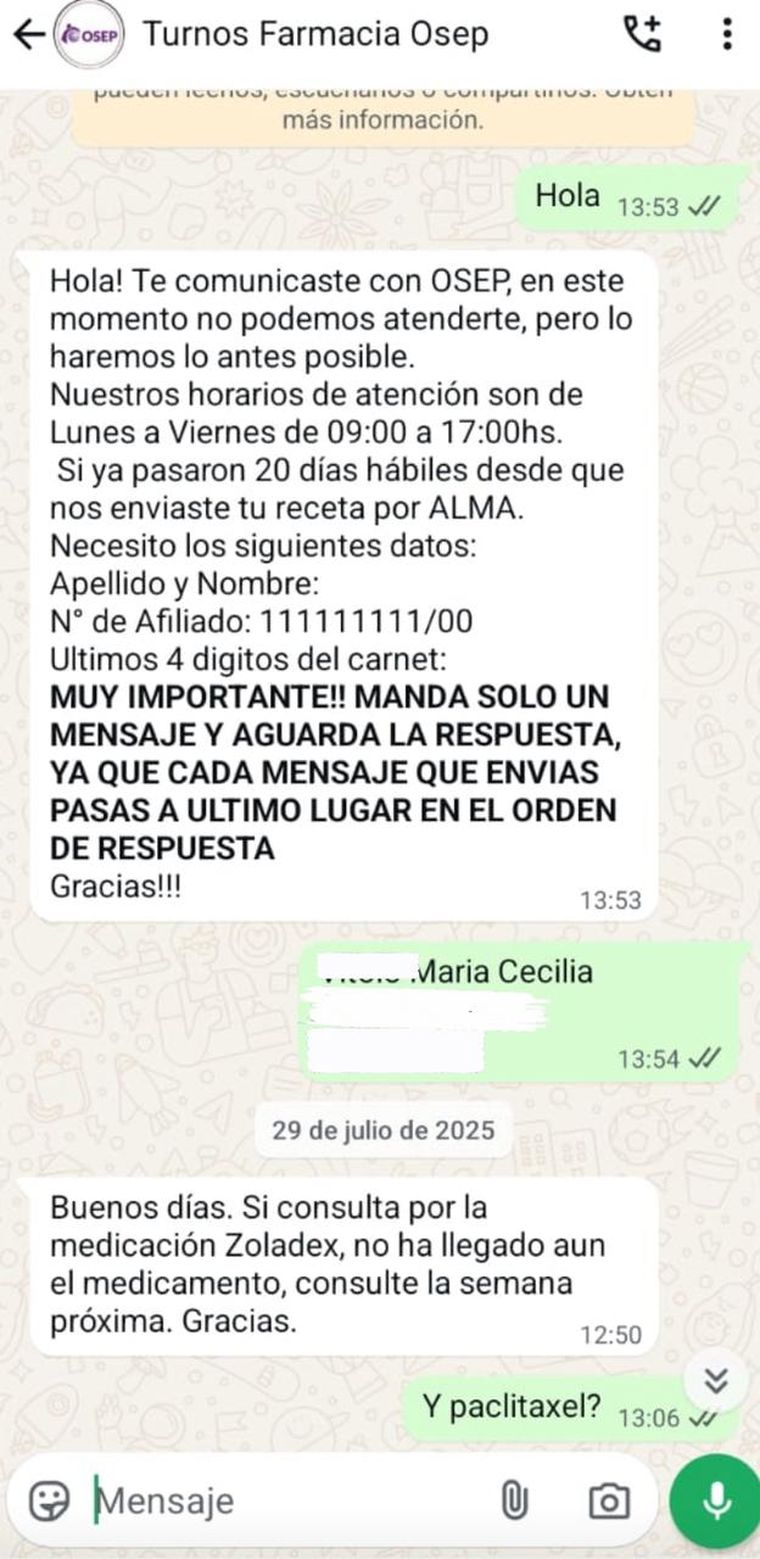Go back using the arrow in the header

point(25,33)
